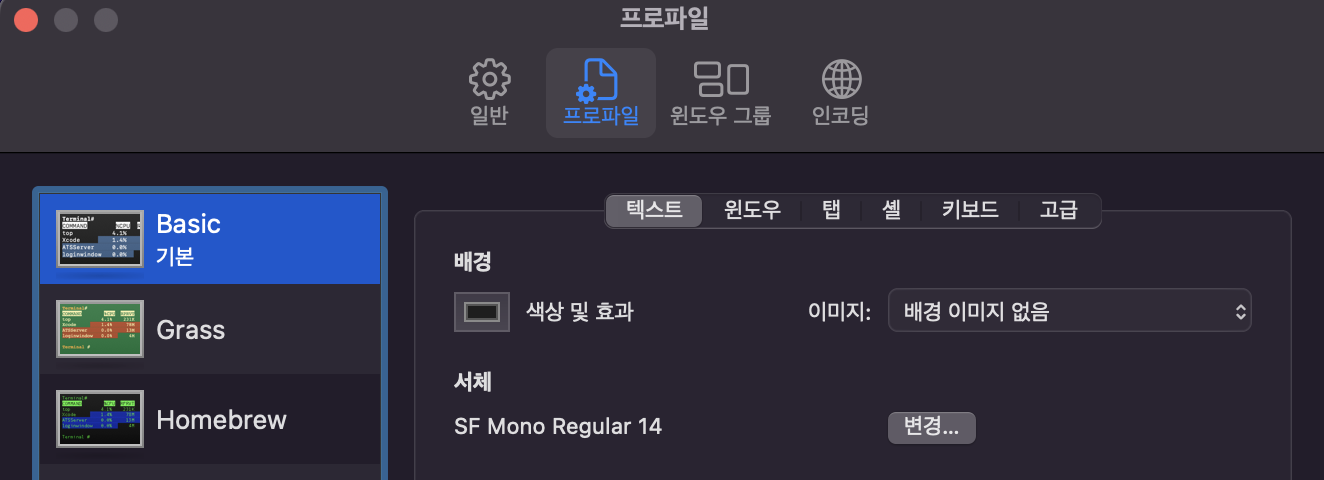Switch to the 윈도우 tab
The width and height of the screenshot is (1324, 480).
point(752,210)
